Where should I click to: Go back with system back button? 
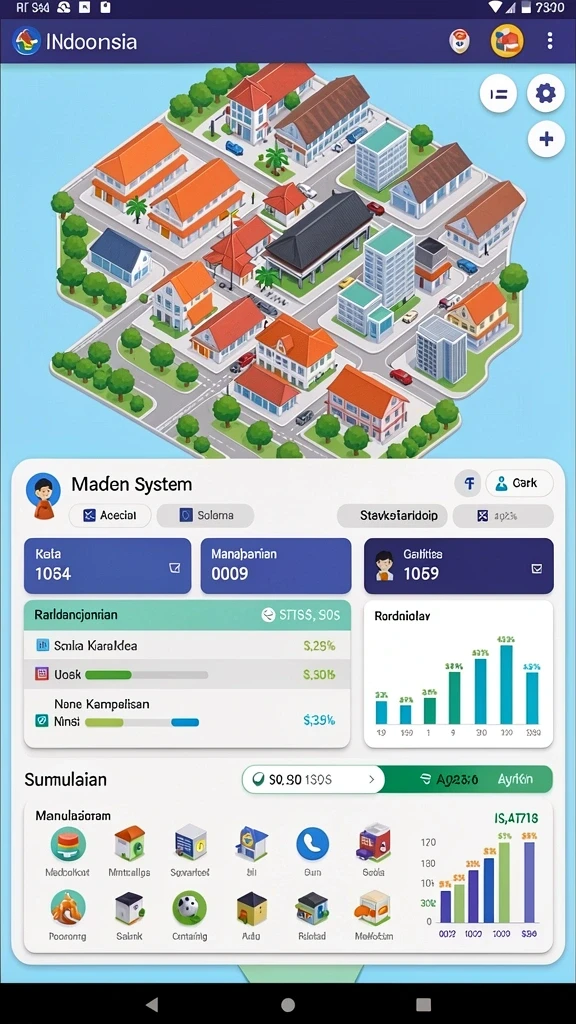(x=152, y=1004)
